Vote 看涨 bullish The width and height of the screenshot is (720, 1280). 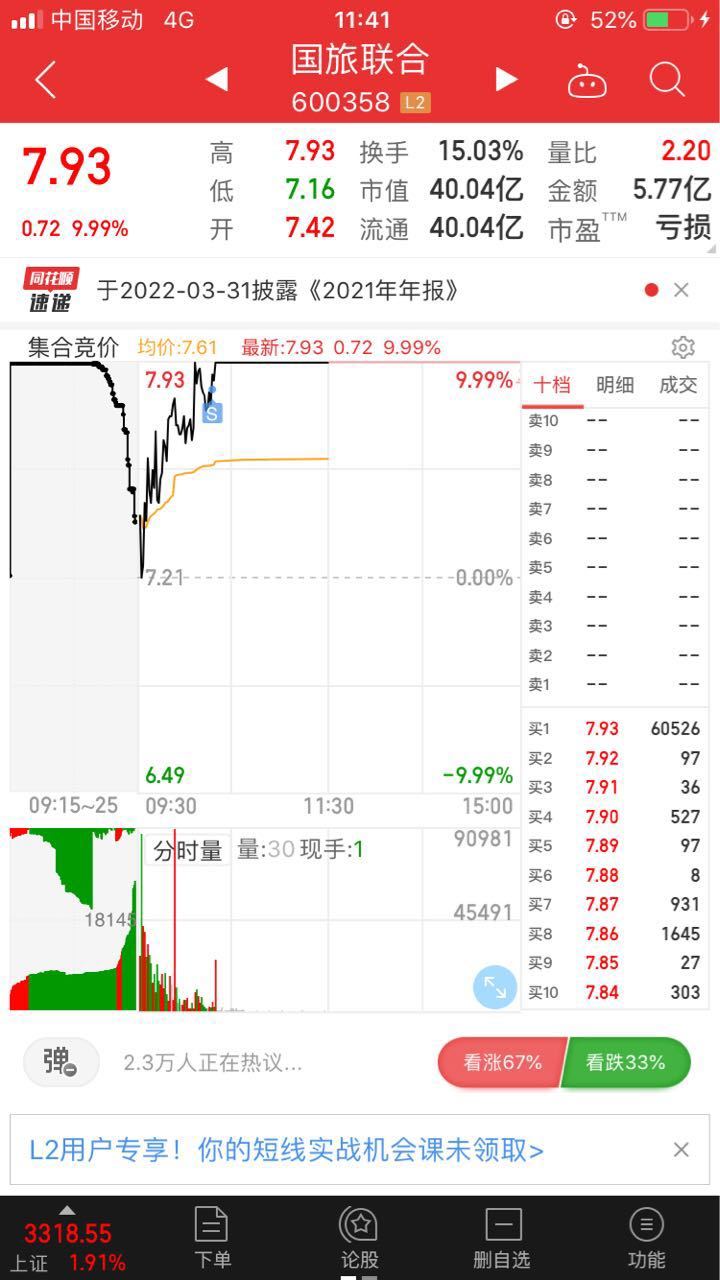[x=502, y=1062]
